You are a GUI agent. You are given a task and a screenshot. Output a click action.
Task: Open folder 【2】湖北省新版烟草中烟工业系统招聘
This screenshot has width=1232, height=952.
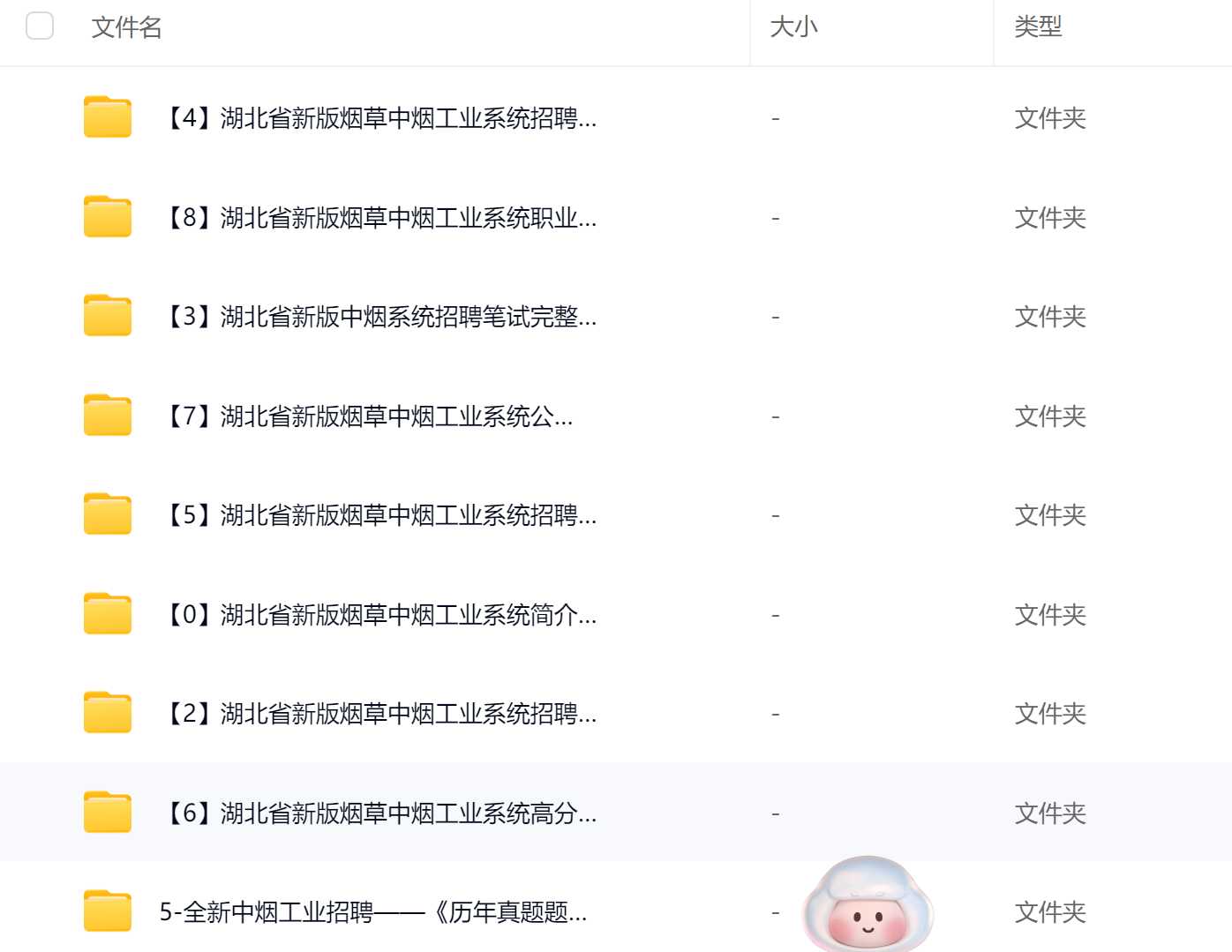tap(381, 713)
